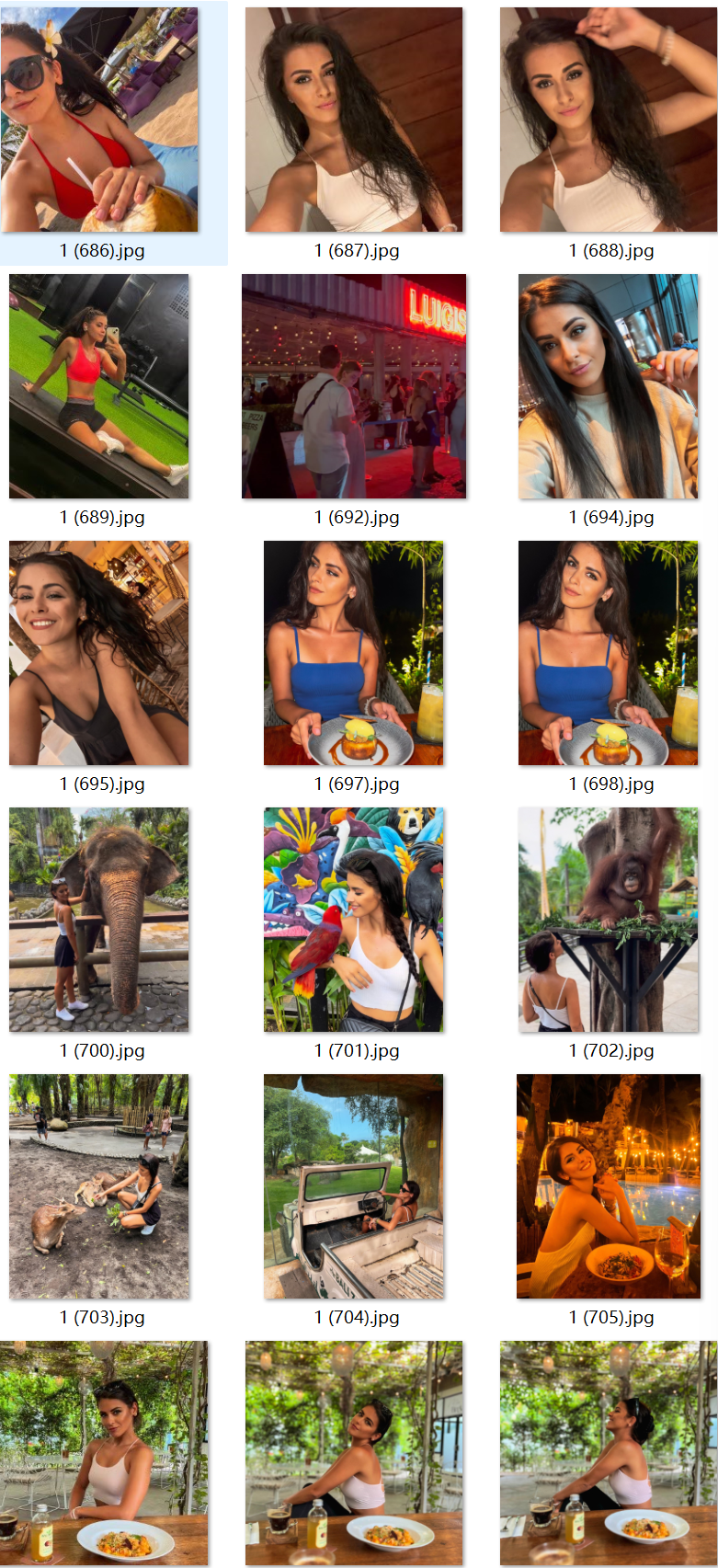Viewport: 718px width, 1568px height.
Task: Open the file 1 (697).jpg
Action: click(x=354, y=653)
